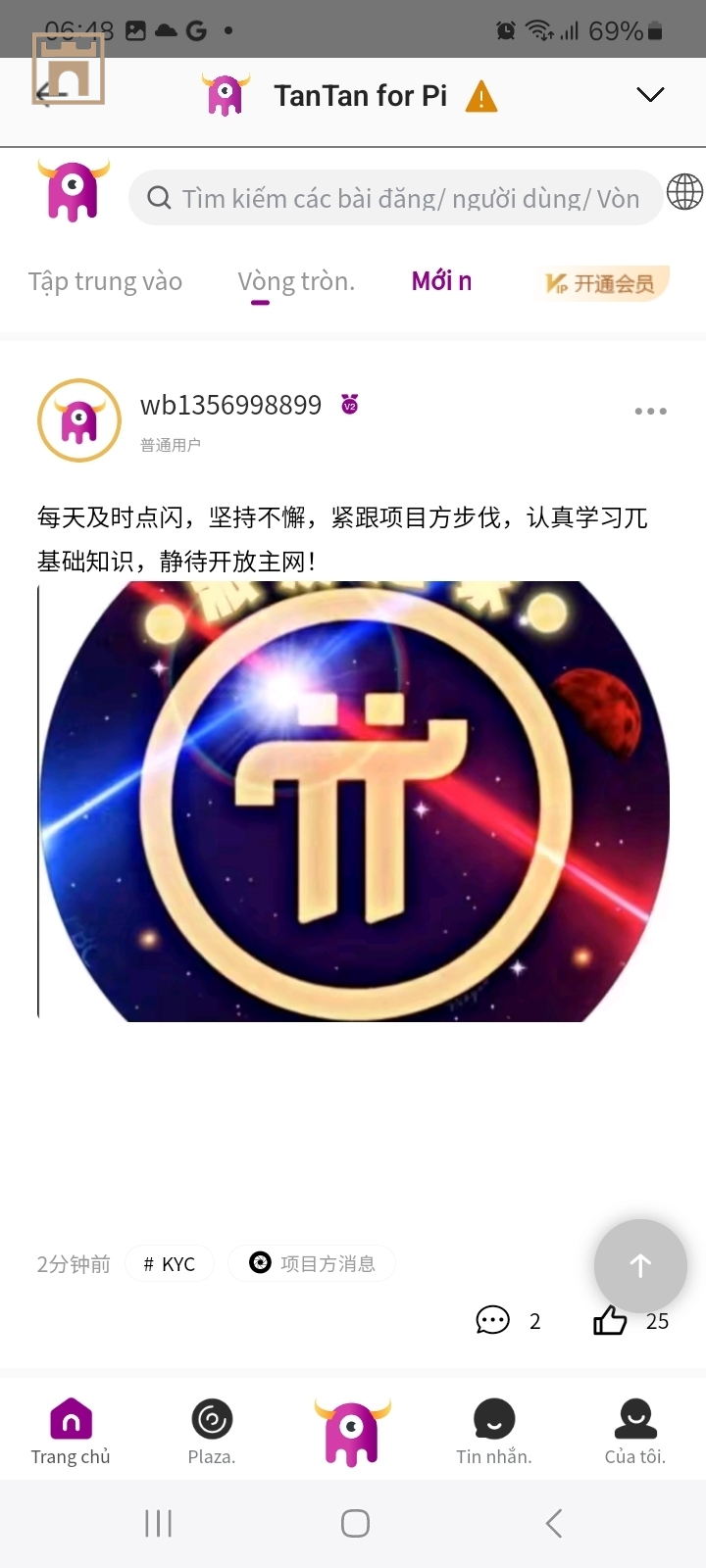The height and width of the screenshot is (1568, 706).
Task: Open the three-dot menu on wb1356998899's post
Action: pyautogui.click(x=650, y=412)
